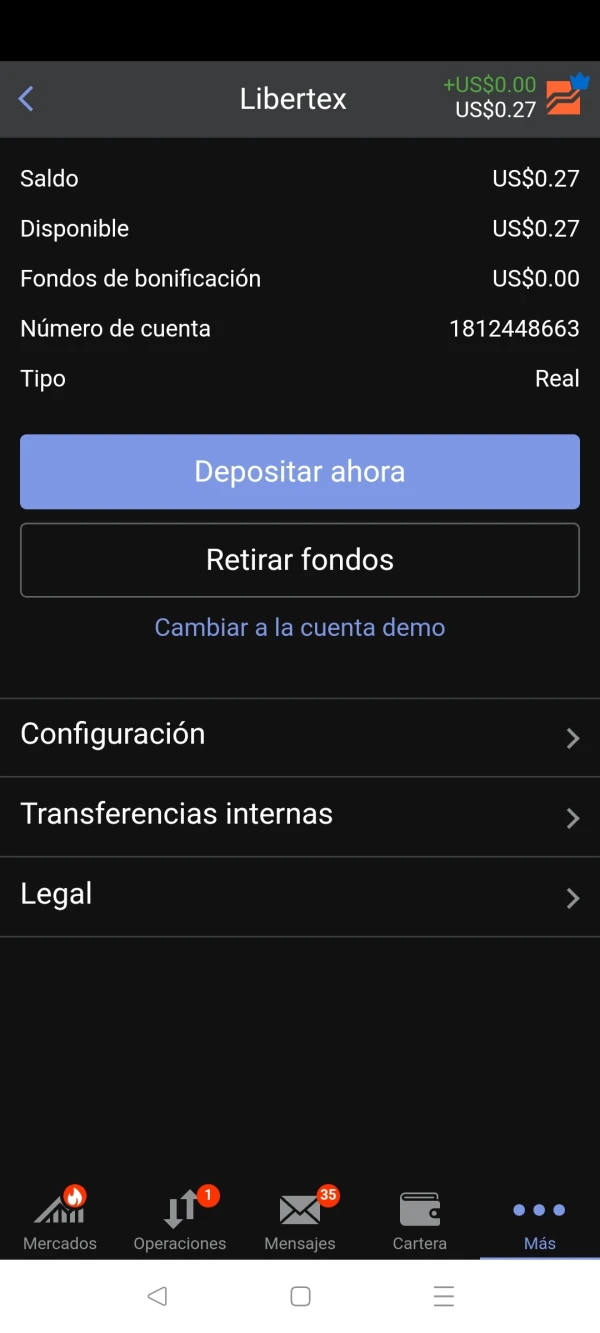
Task: Open Configuración settings
Action: point(300,737)
